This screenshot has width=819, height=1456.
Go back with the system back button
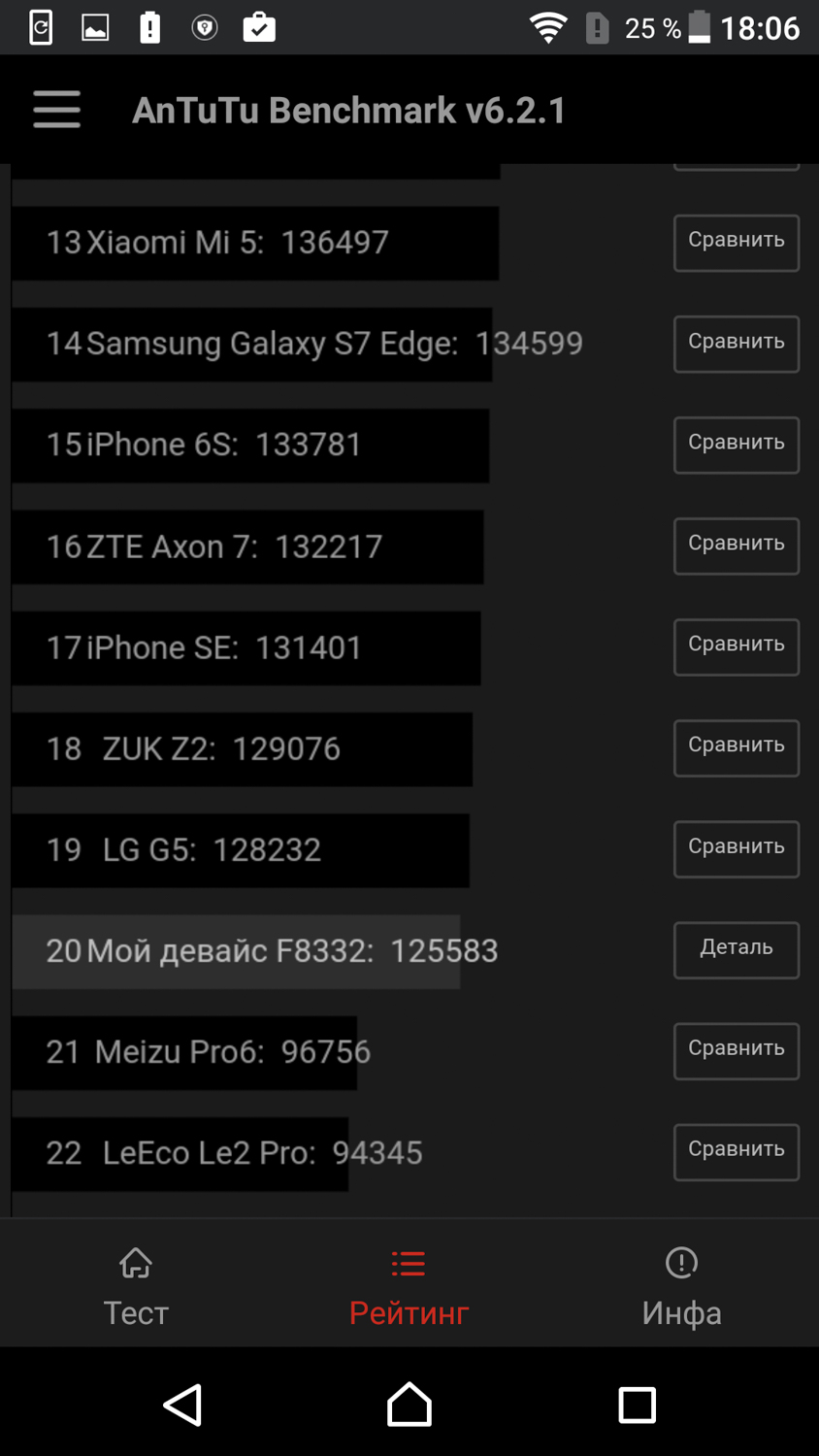[182, 1404]
